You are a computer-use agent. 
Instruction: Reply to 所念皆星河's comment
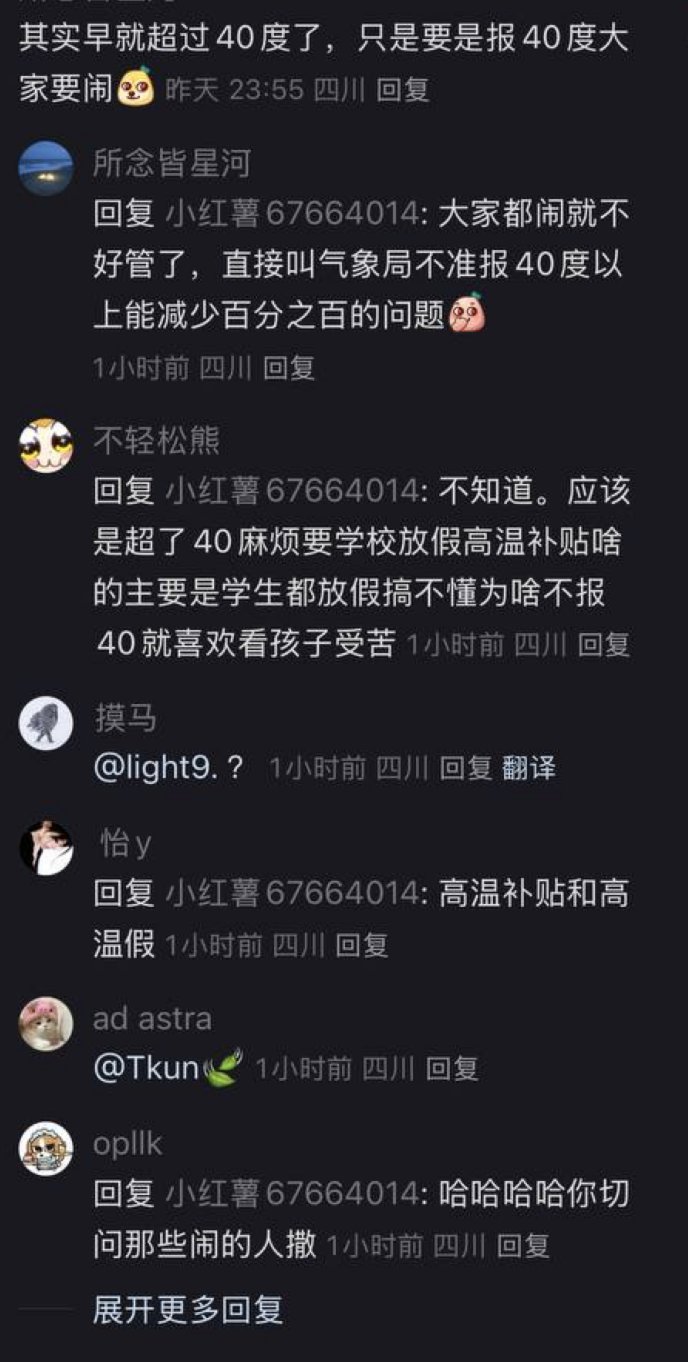[x=289, y=369]
